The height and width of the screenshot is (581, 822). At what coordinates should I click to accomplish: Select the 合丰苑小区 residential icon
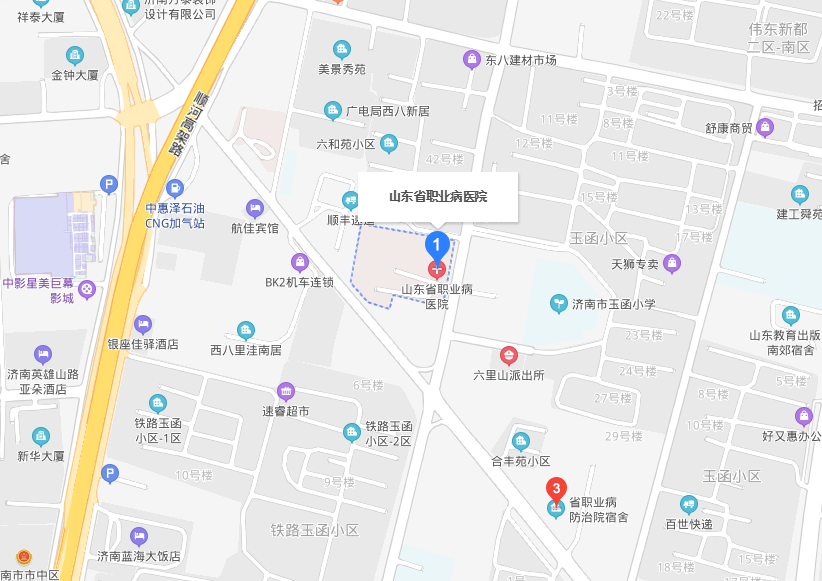tap(520, 441)
